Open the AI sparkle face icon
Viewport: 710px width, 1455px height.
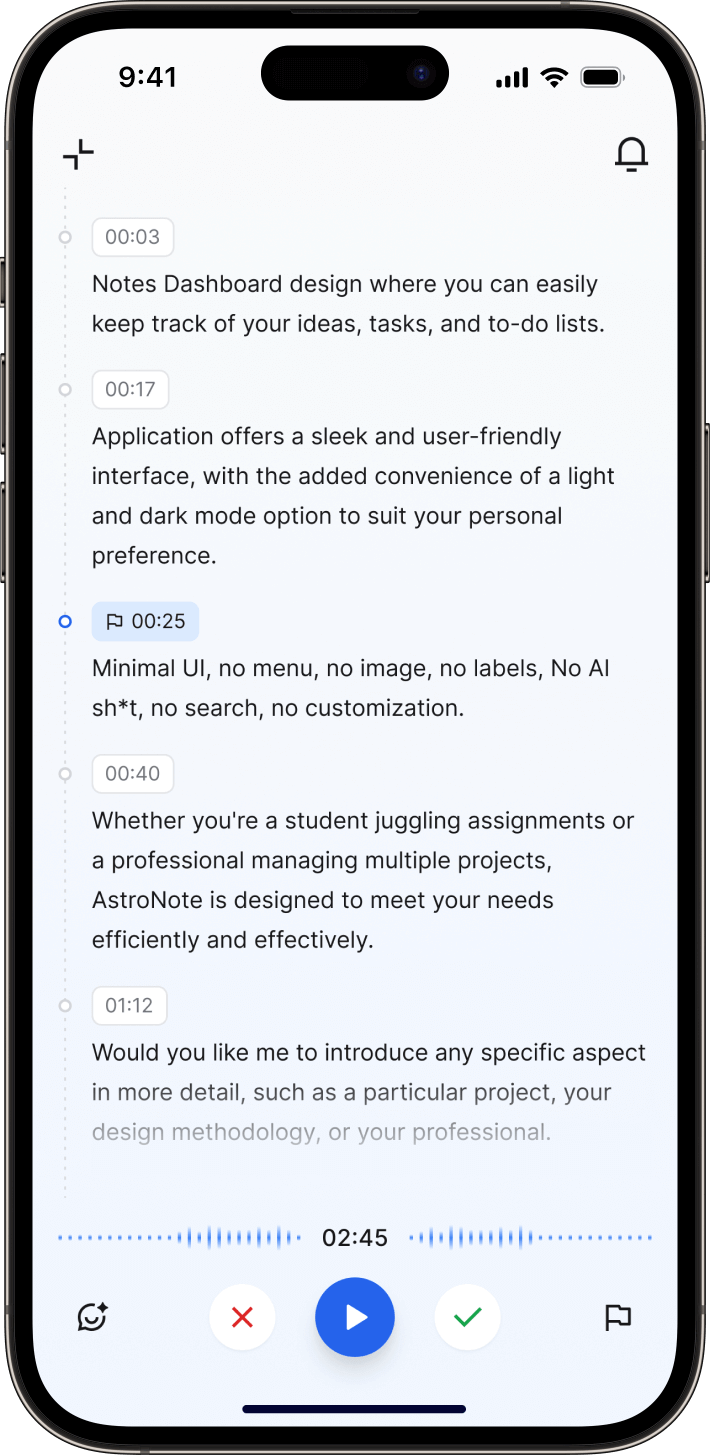click(x=92, y=1317)
